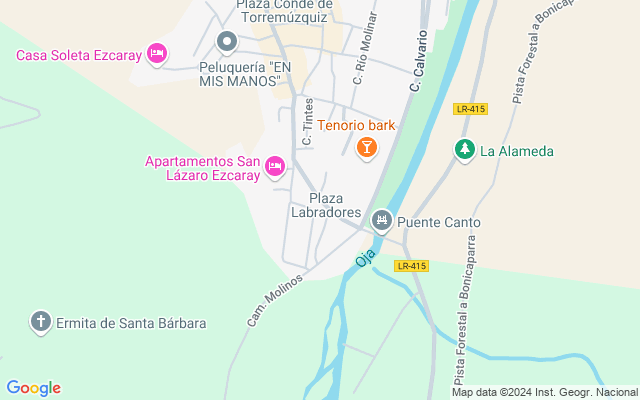Select the Peluquería "EN MIS MANOS" marker

227,43
